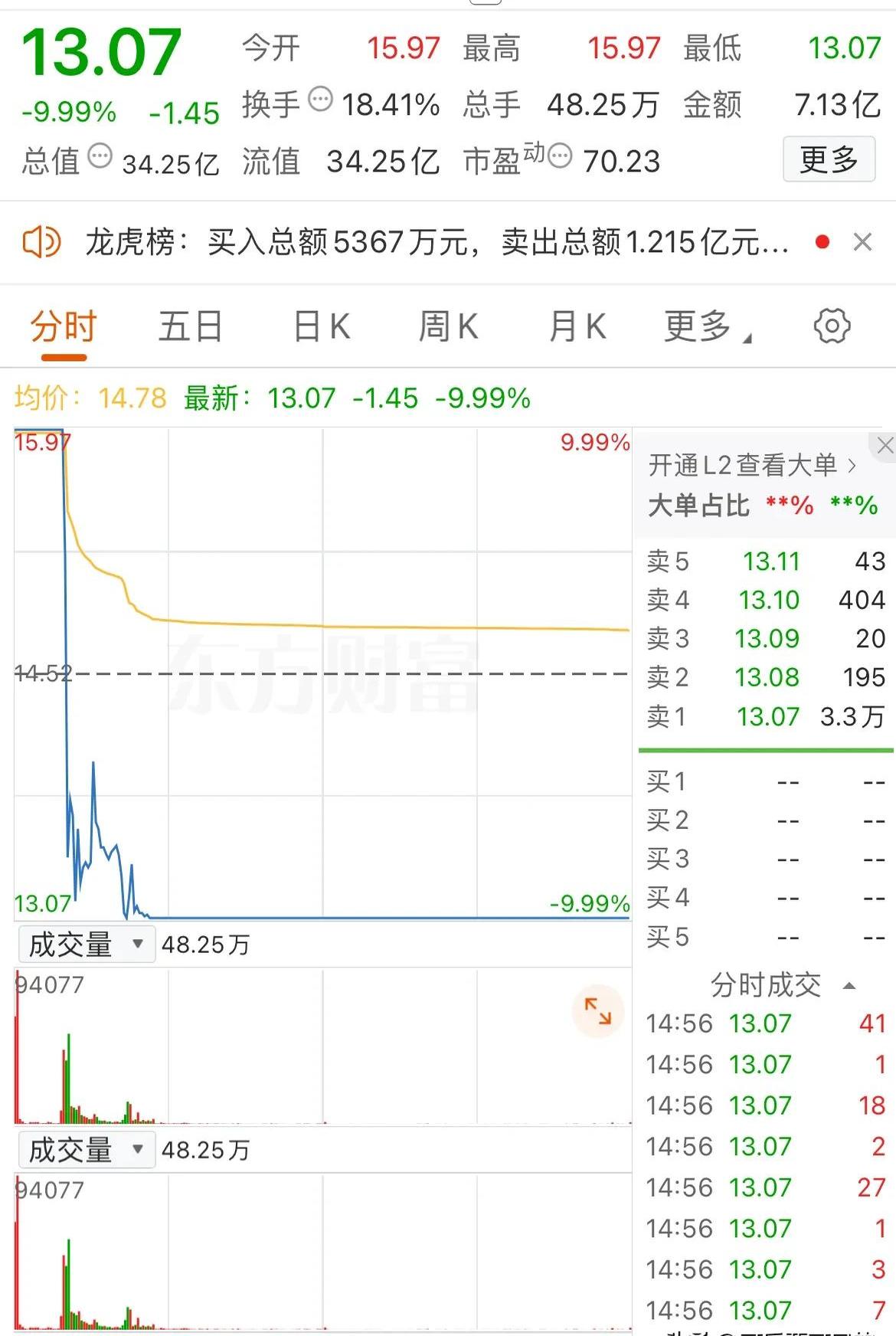Image resolution: width=896 pixels, height=1336 pixels.
Task: Expand the chart using the orange fullscreen arrows
Action: pos(598,1013)
